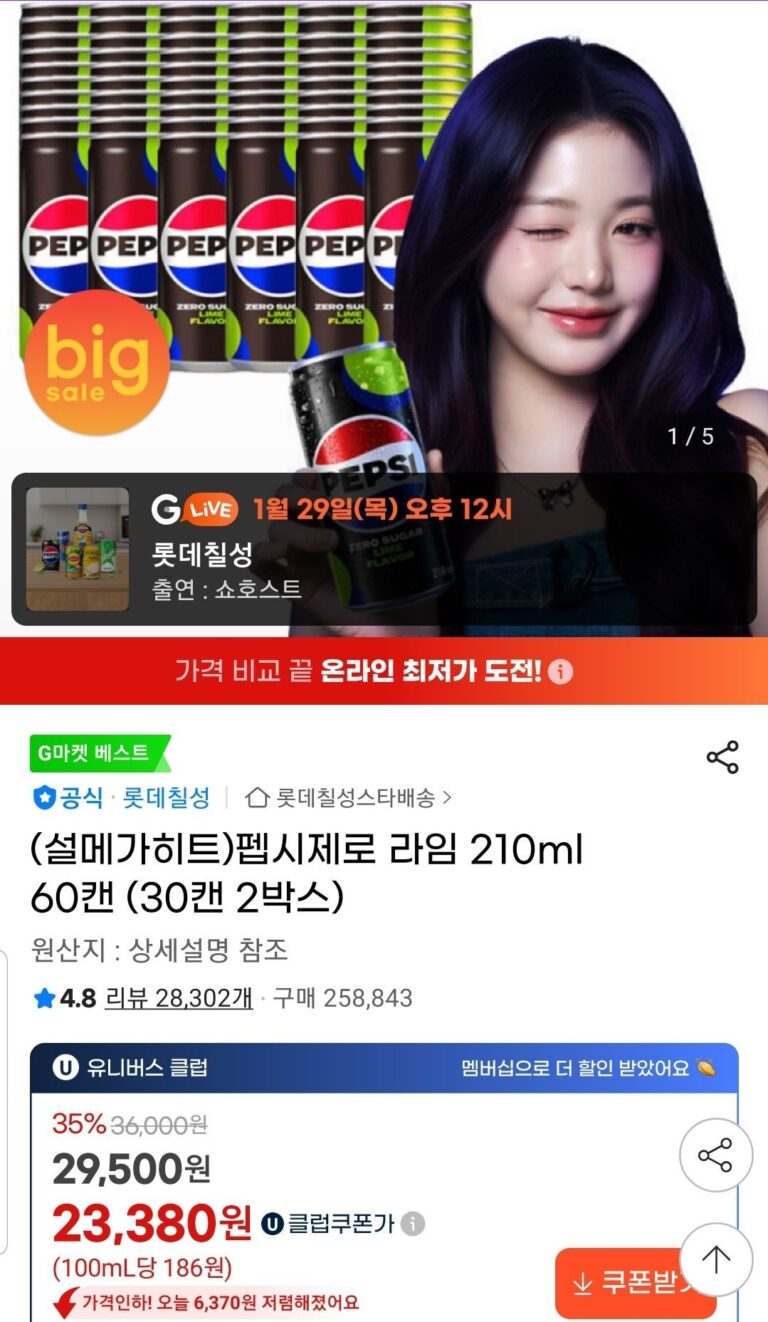
Task: Open the 공식 롯데칠성 brand store link
Action: coord(122,797)
